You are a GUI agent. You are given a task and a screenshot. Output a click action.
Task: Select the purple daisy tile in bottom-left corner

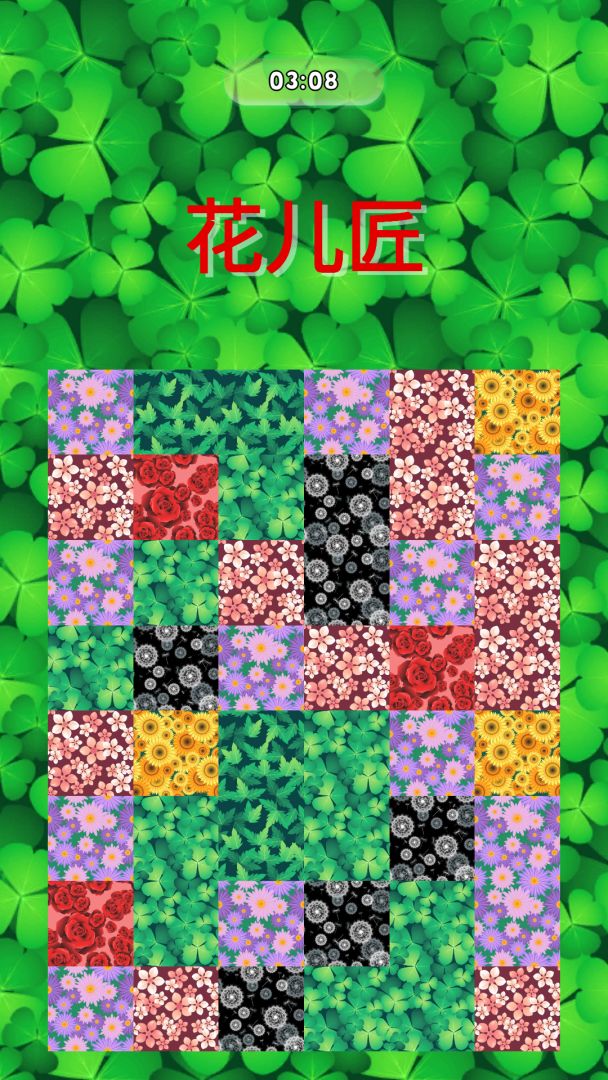(91, 1008)
